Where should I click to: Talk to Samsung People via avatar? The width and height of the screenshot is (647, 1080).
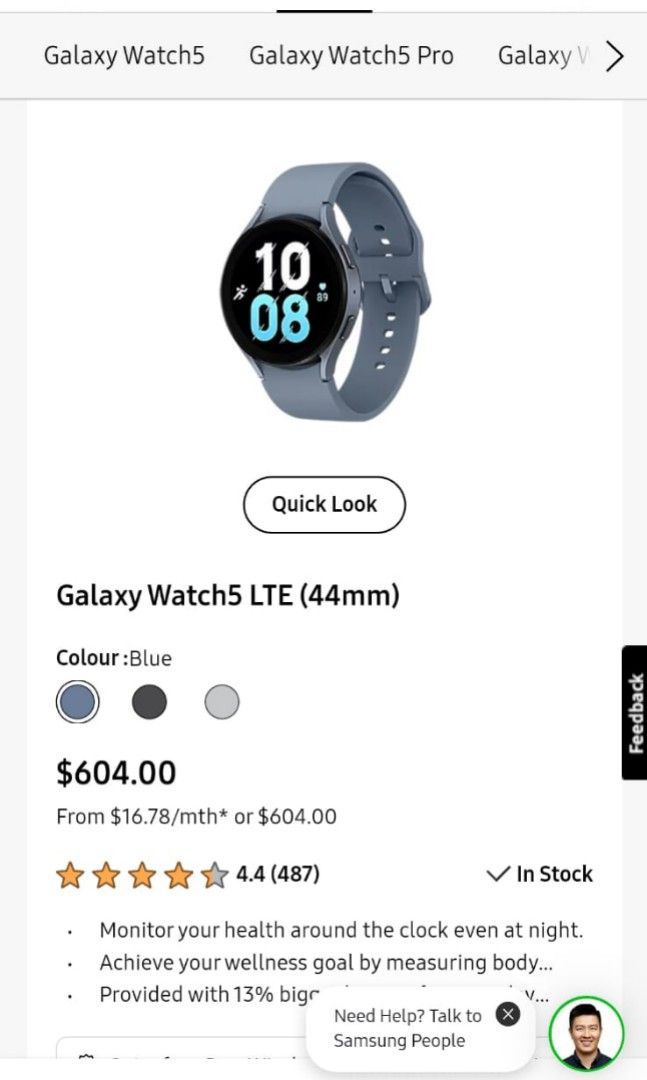[x=586, y=1033]
